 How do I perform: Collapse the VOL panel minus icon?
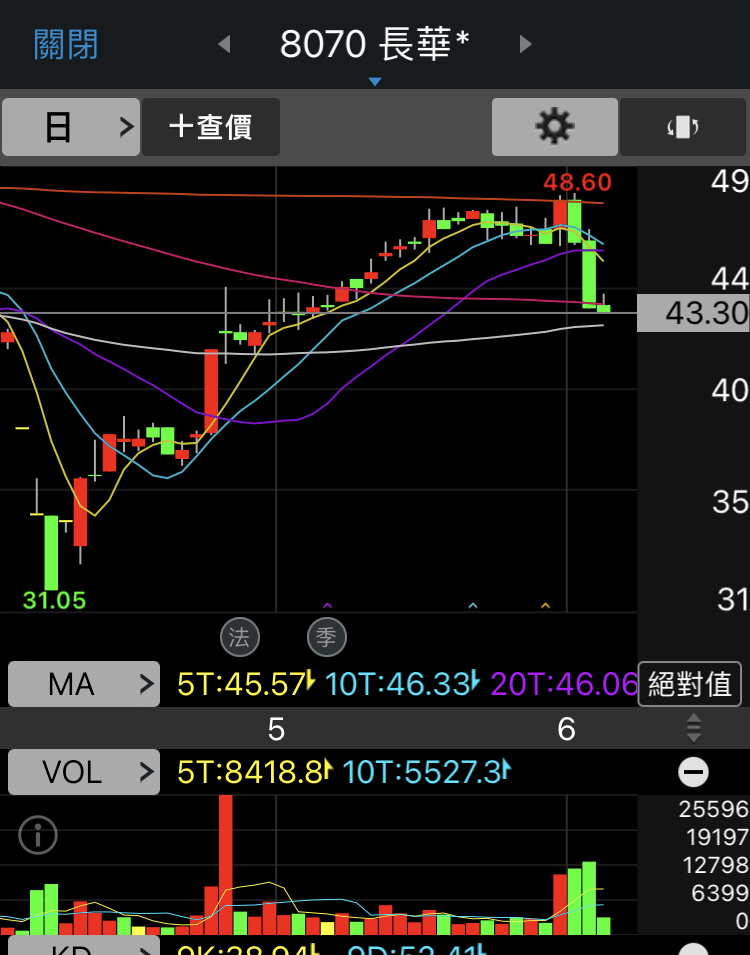tap(693, 772)
